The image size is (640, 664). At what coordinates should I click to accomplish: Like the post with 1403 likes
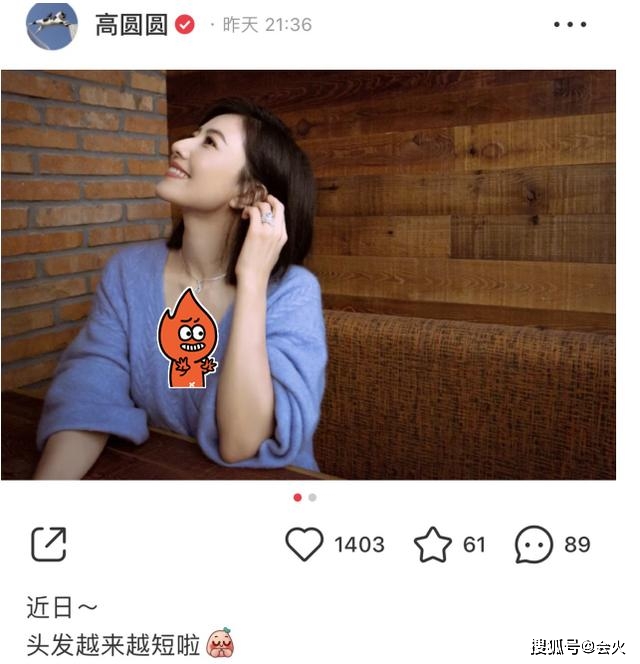[305, 544]
